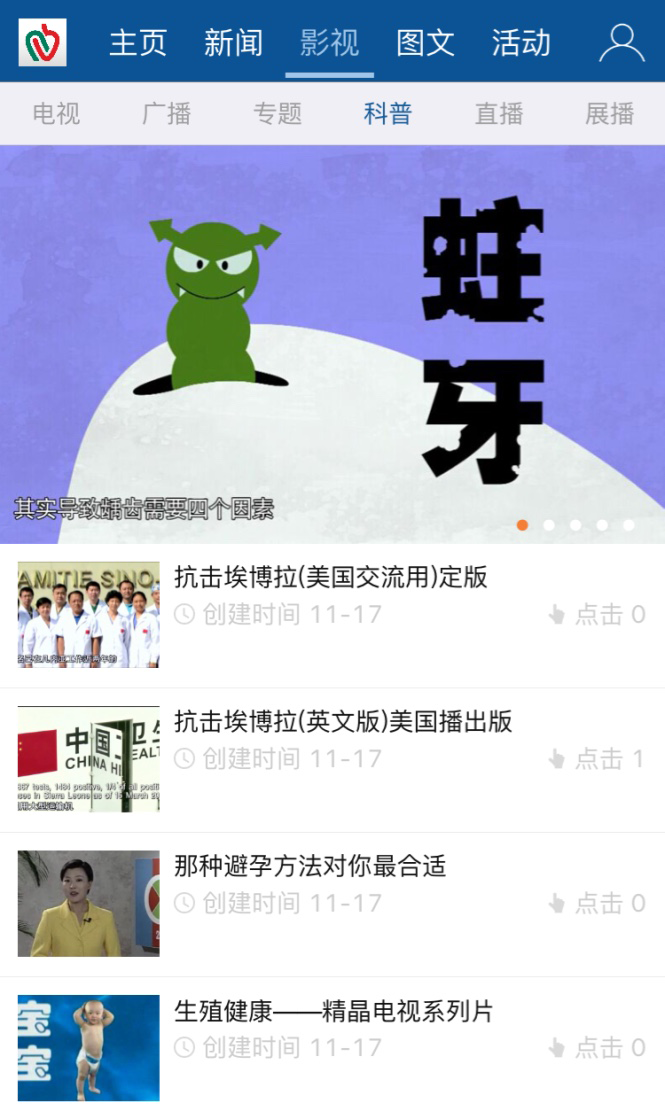The height and width of the screenshot is (1110, 665).
Task: Open 生殖健康——精晶电视系列片 video
Action: click(334, 1010)
